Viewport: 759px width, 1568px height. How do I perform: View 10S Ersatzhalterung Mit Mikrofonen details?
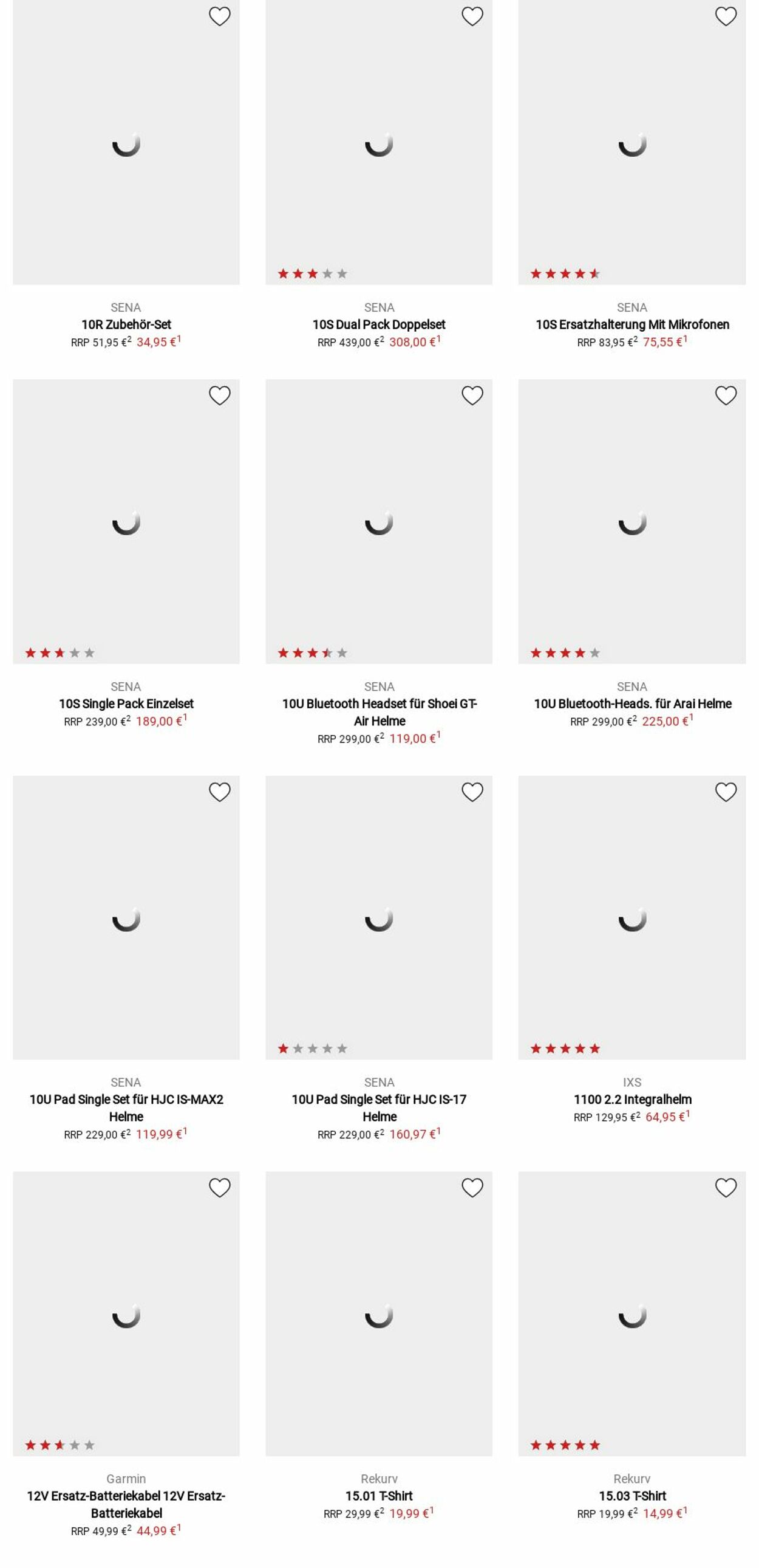tap(632, 324)
